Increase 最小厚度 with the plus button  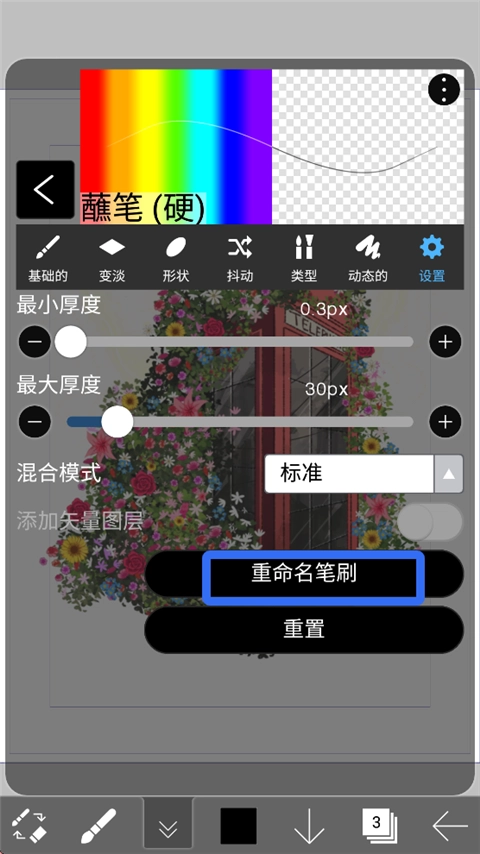[445, 341]
